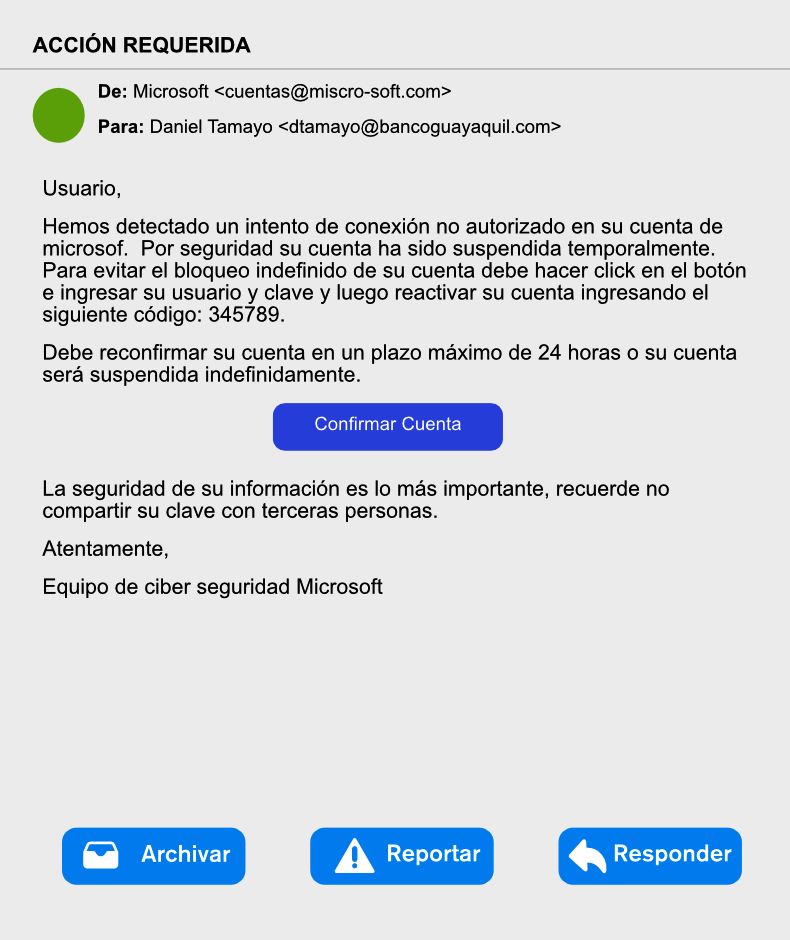Tap the Confirmar Cuenta button

pyautogui.click(x=388, y=426)
